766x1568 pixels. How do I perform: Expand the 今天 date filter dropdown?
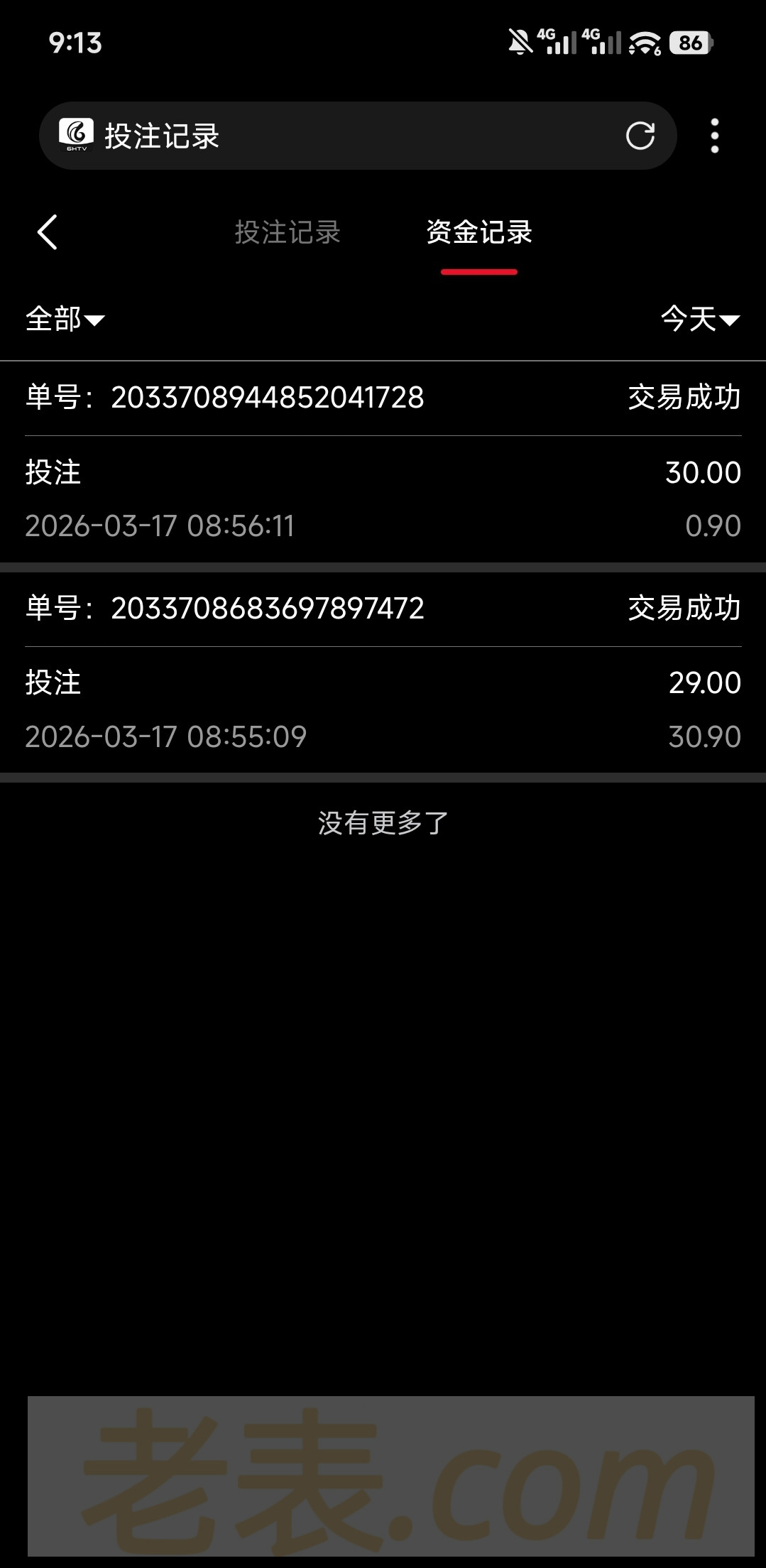click(700, 319)
